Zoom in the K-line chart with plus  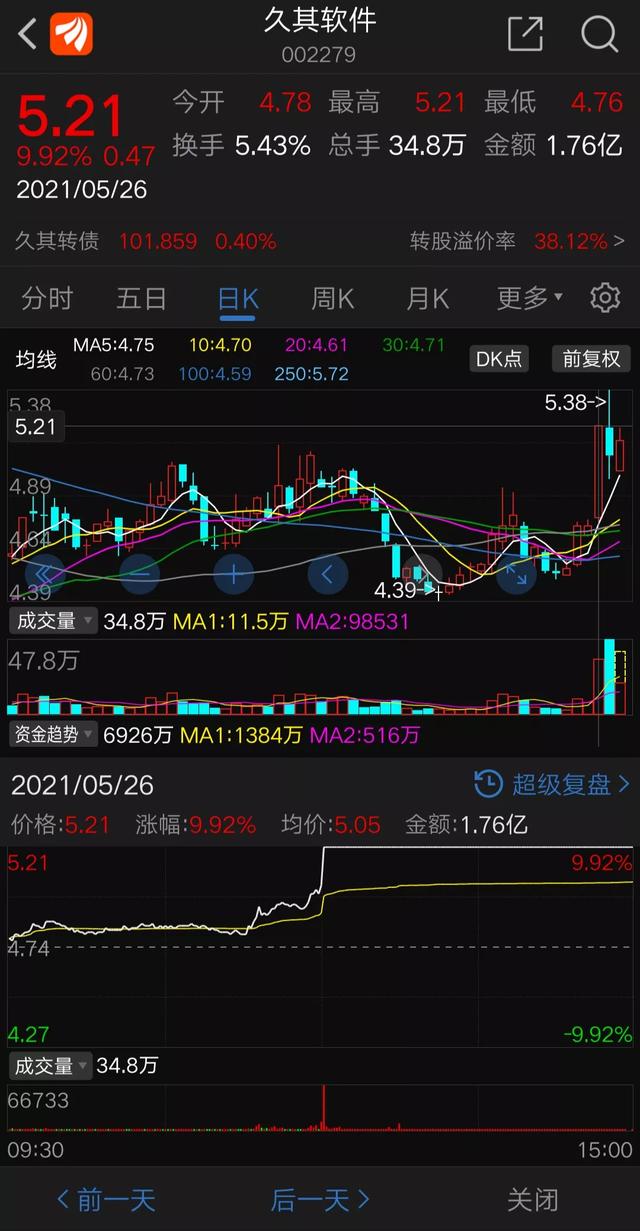[x=233, y=574]
